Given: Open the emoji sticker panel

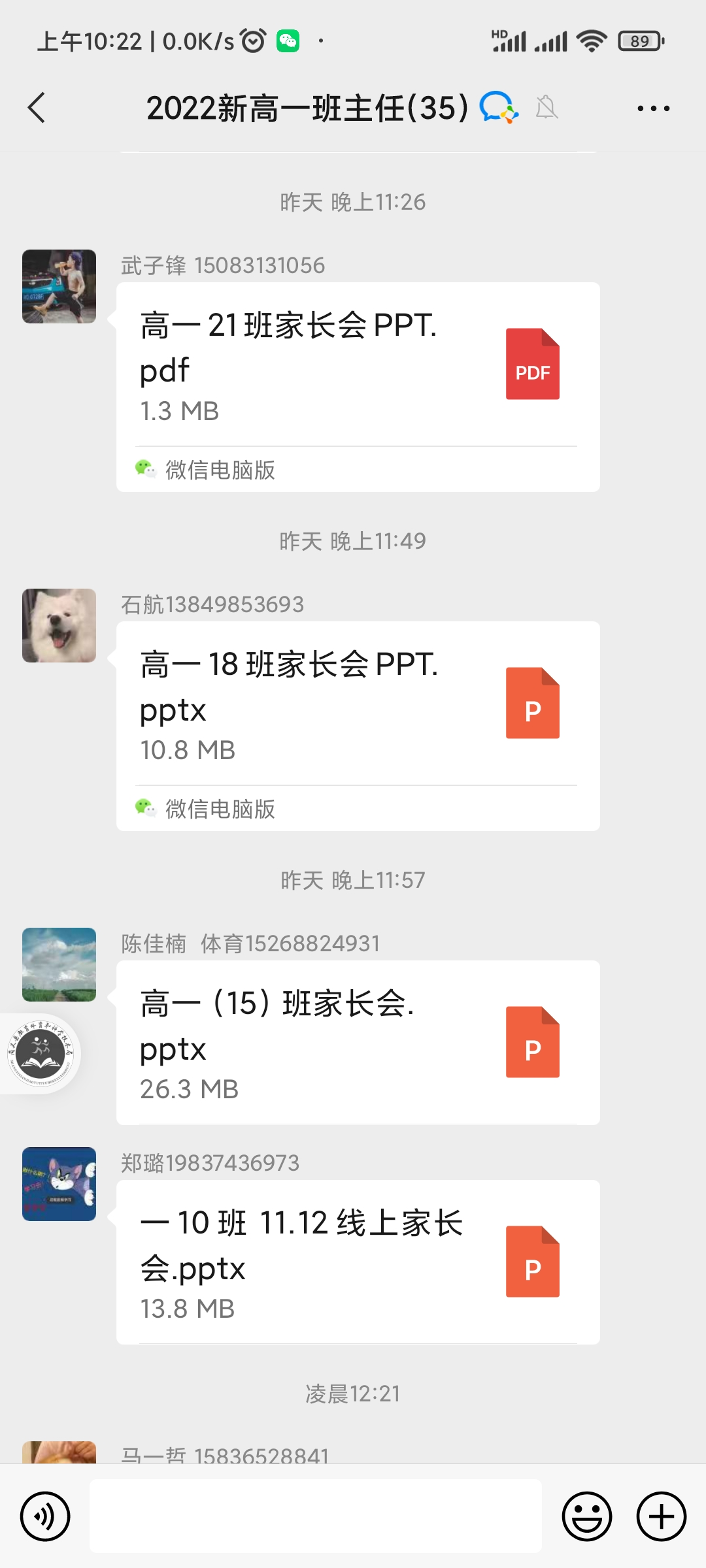Looking at the screenshot, I should 586,1516.
